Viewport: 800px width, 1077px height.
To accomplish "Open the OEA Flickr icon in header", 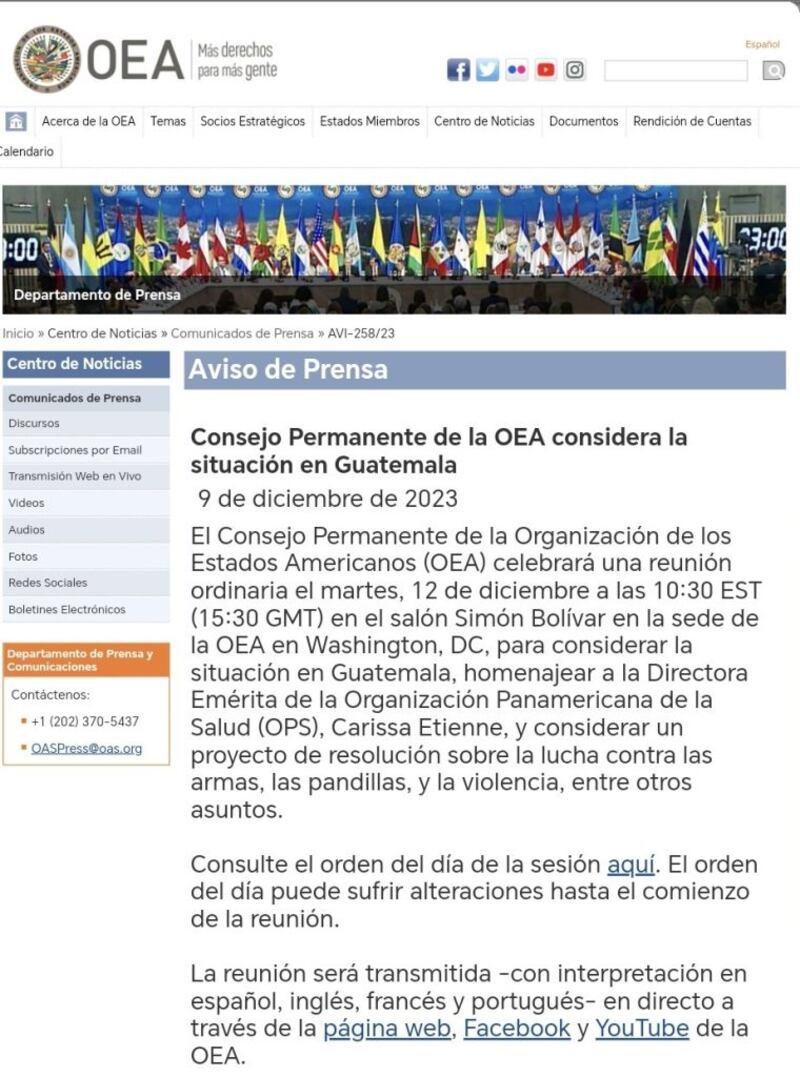I will [516, 70].
